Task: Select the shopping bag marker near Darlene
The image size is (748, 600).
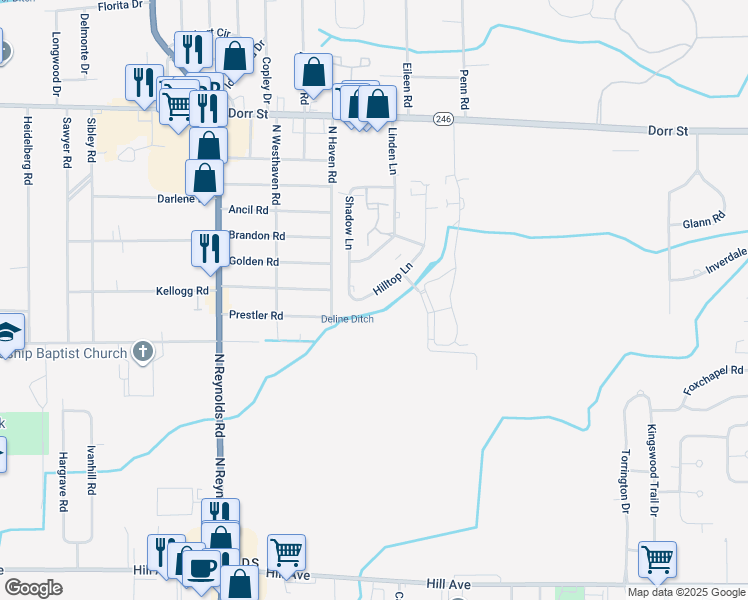Action: click(x=205, y=180)
